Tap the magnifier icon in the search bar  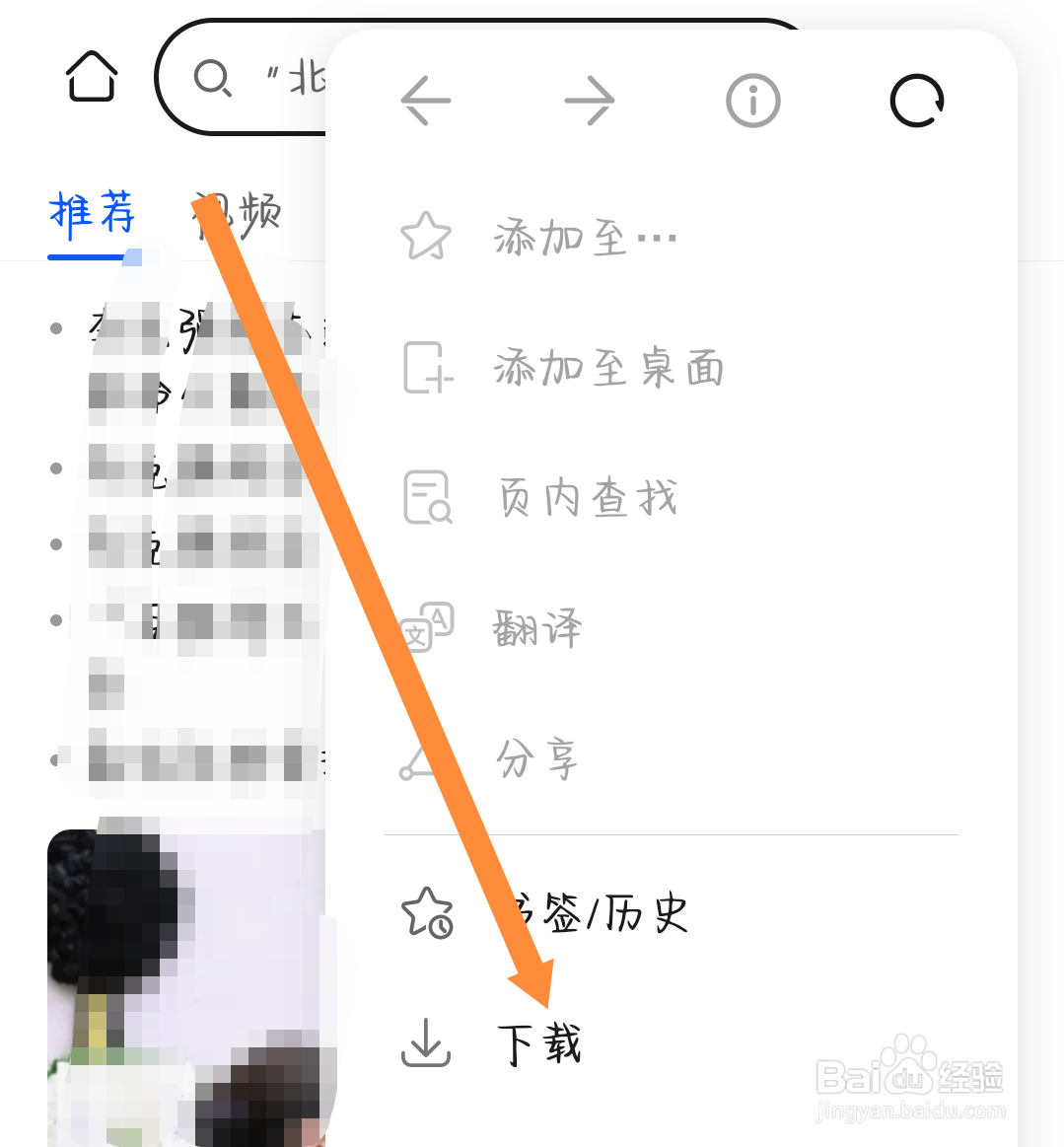click(214, 81)
